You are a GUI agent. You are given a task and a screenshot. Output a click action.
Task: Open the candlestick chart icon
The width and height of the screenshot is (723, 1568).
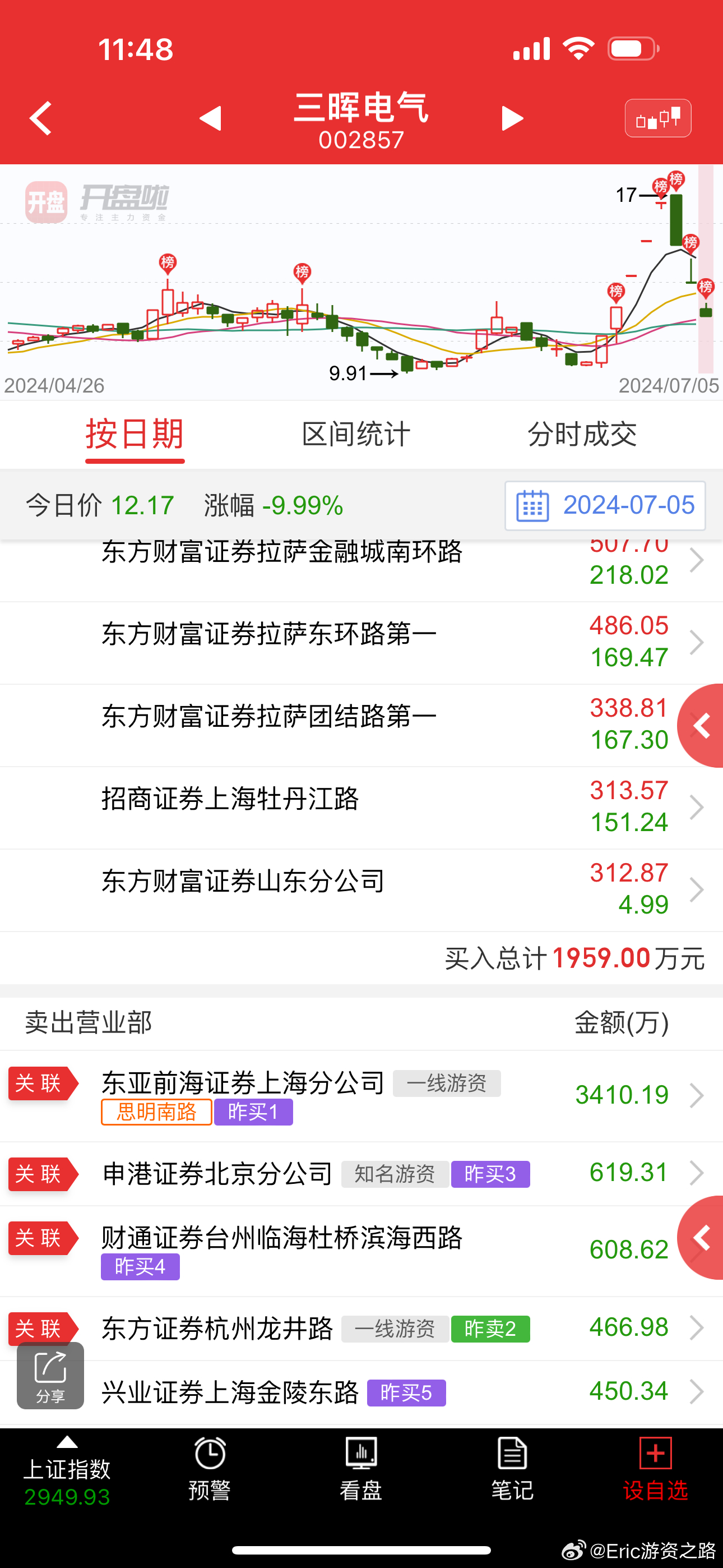point(657,118)
